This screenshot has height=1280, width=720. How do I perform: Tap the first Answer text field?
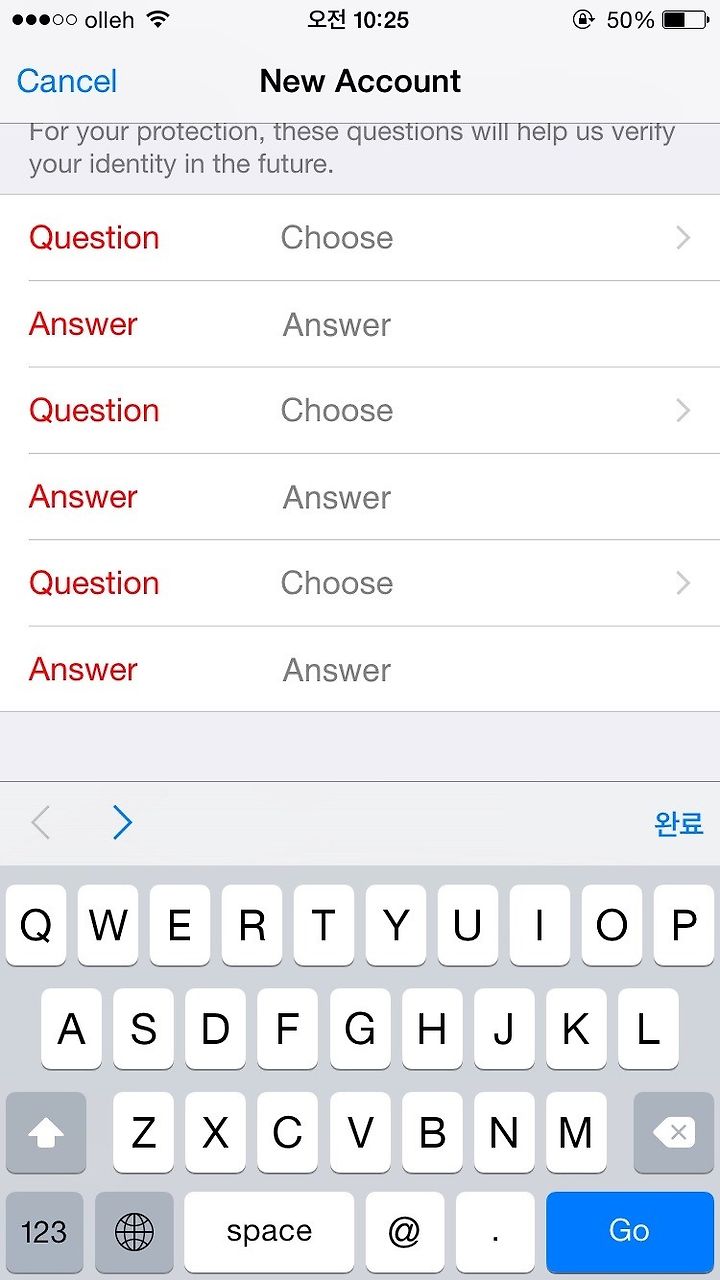(360, 324)
